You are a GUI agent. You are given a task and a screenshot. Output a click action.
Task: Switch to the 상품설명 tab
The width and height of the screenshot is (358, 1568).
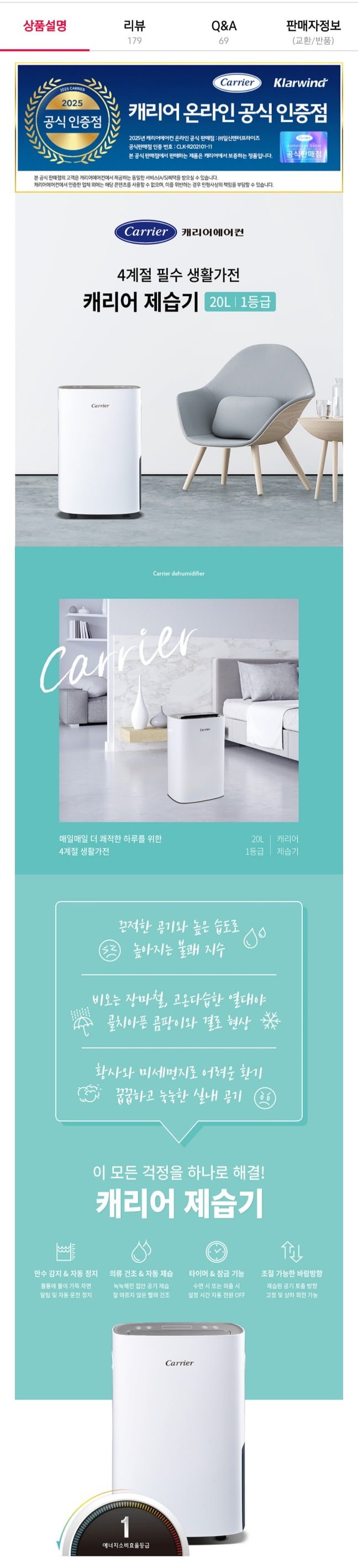click(44, 26)
